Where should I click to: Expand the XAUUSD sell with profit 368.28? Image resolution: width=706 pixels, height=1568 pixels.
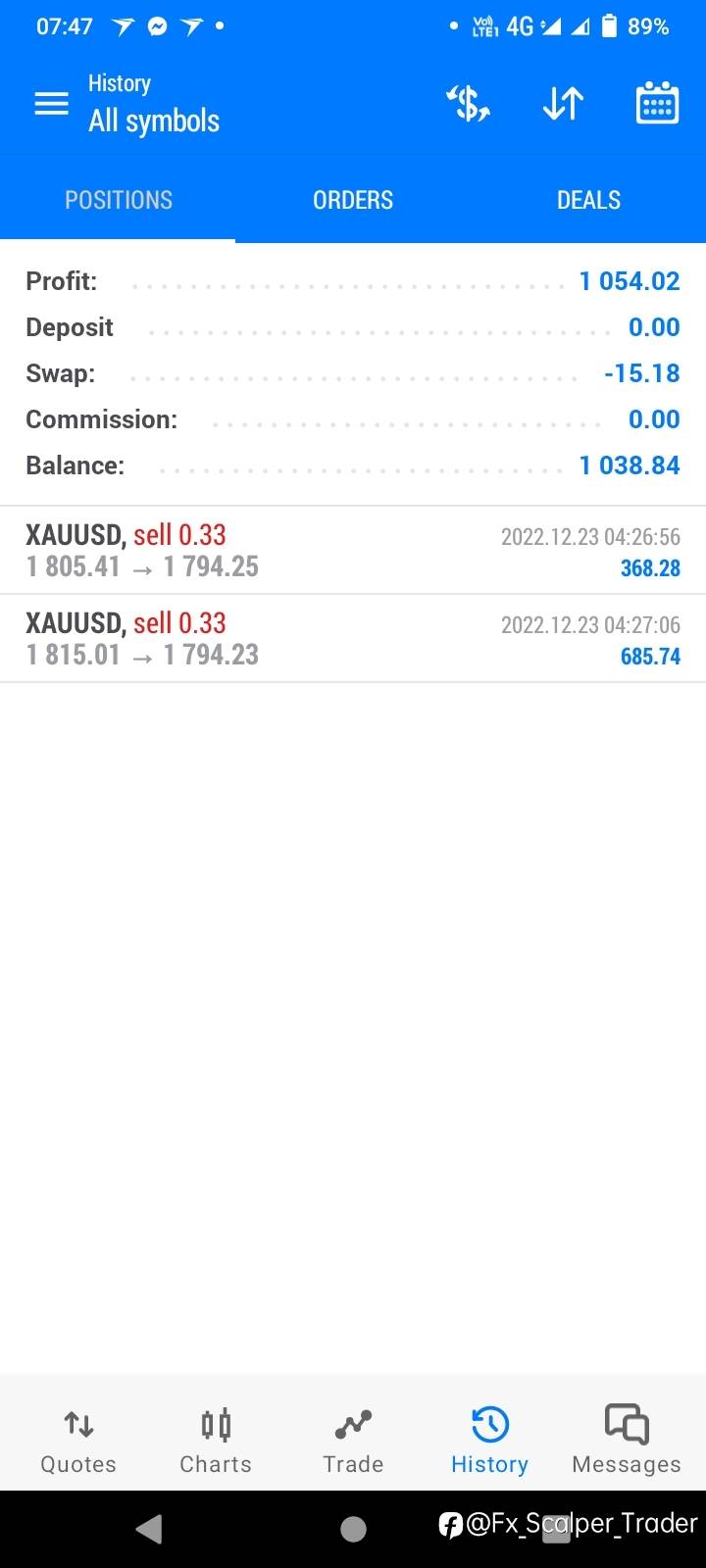(353, 551)
